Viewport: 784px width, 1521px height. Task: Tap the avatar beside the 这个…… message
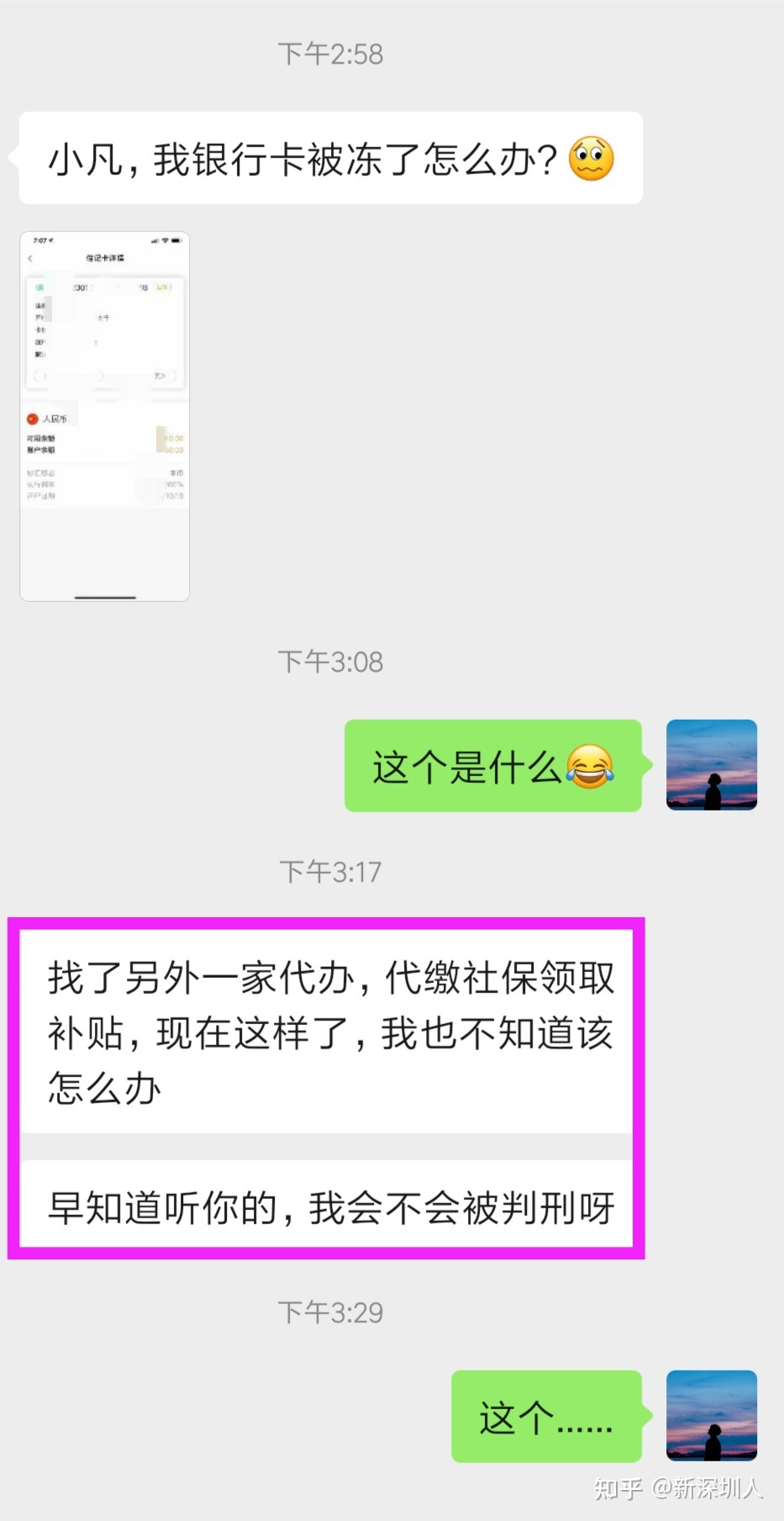[x=711, y=1415]
